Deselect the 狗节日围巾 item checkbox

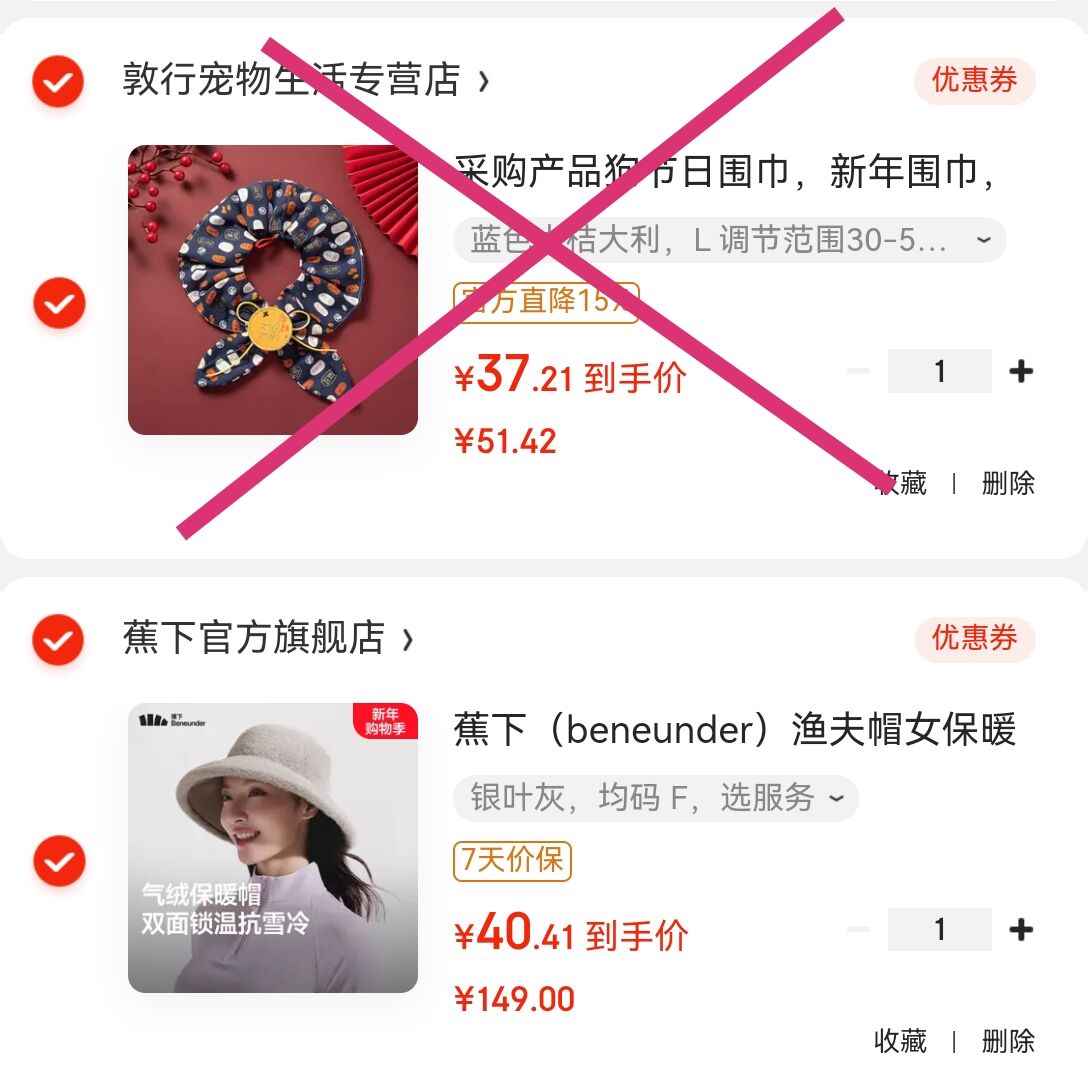[x=58, y=303]
